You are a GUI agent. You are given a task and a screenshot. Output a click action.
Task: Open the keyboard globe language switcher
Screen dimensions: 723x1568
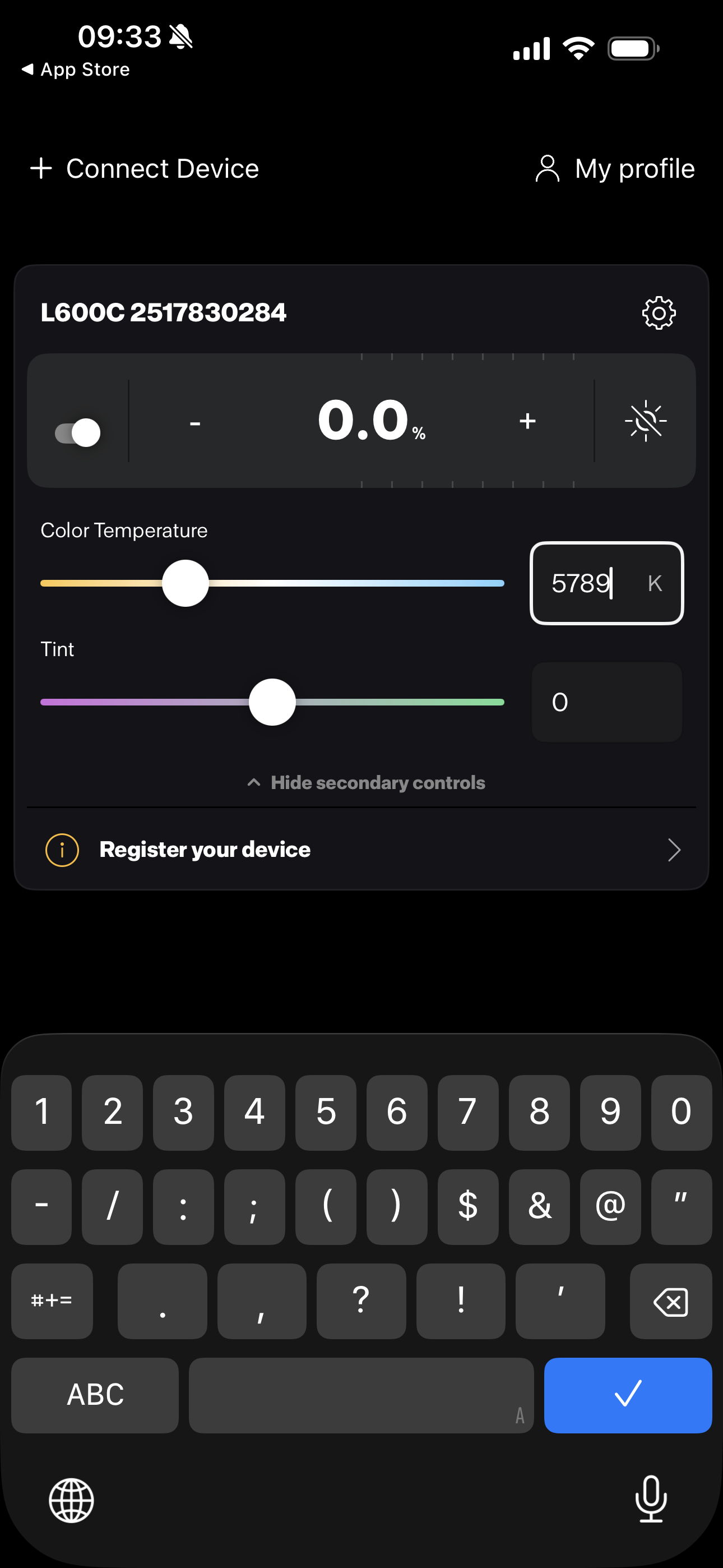(71, 1501)
